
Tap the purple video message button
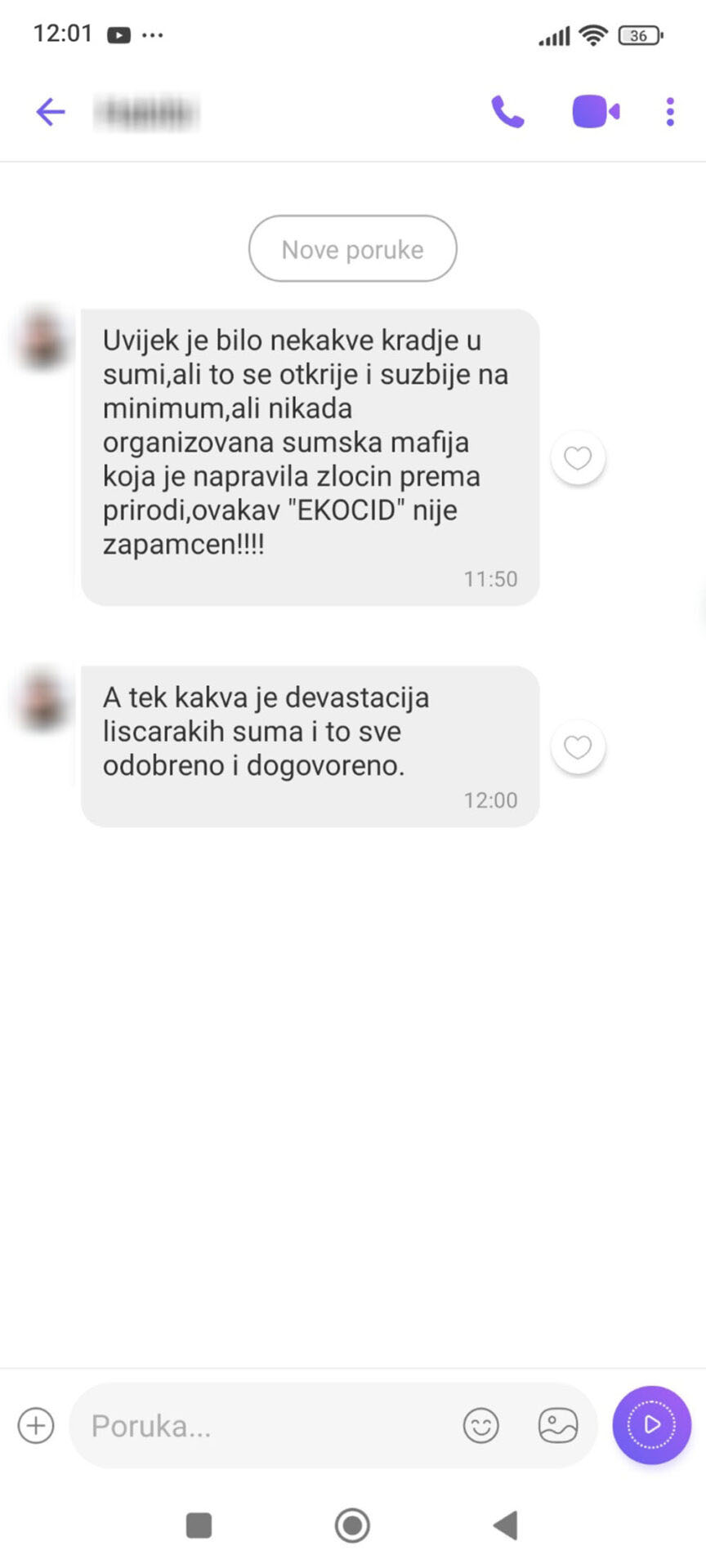pos(651,1425)
